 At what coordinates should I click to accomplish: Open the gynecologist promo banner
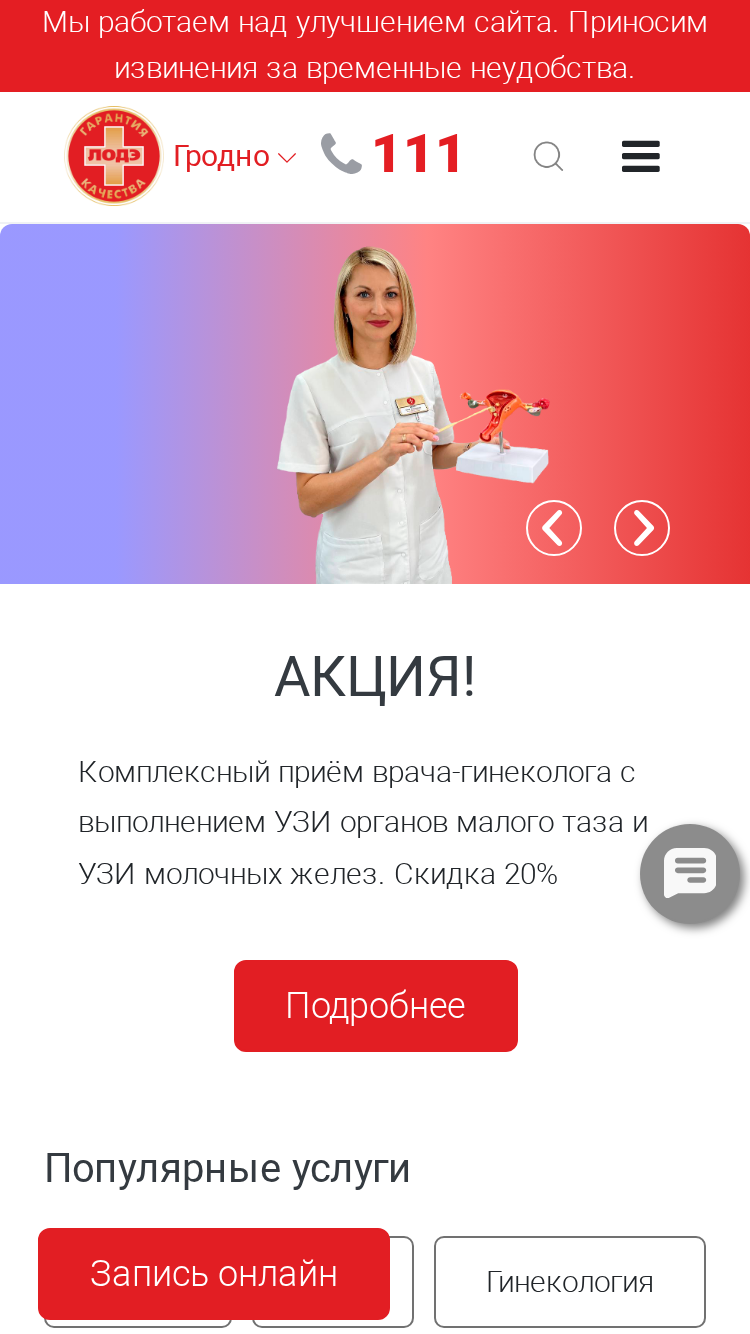click(375, 404)
